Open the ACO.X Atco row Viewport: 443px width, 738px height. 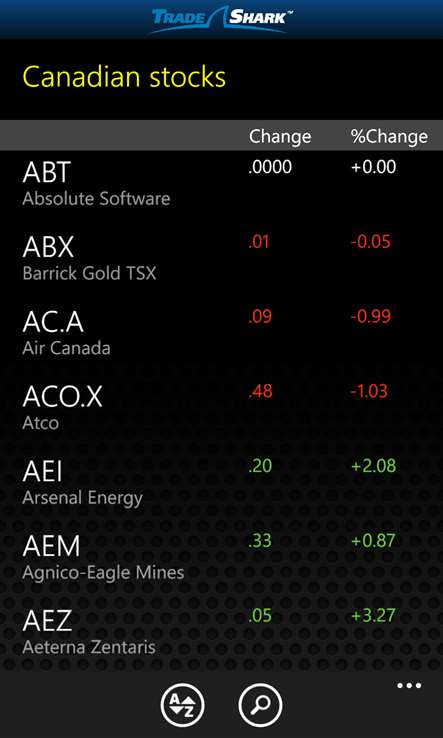tap(221, 408)
